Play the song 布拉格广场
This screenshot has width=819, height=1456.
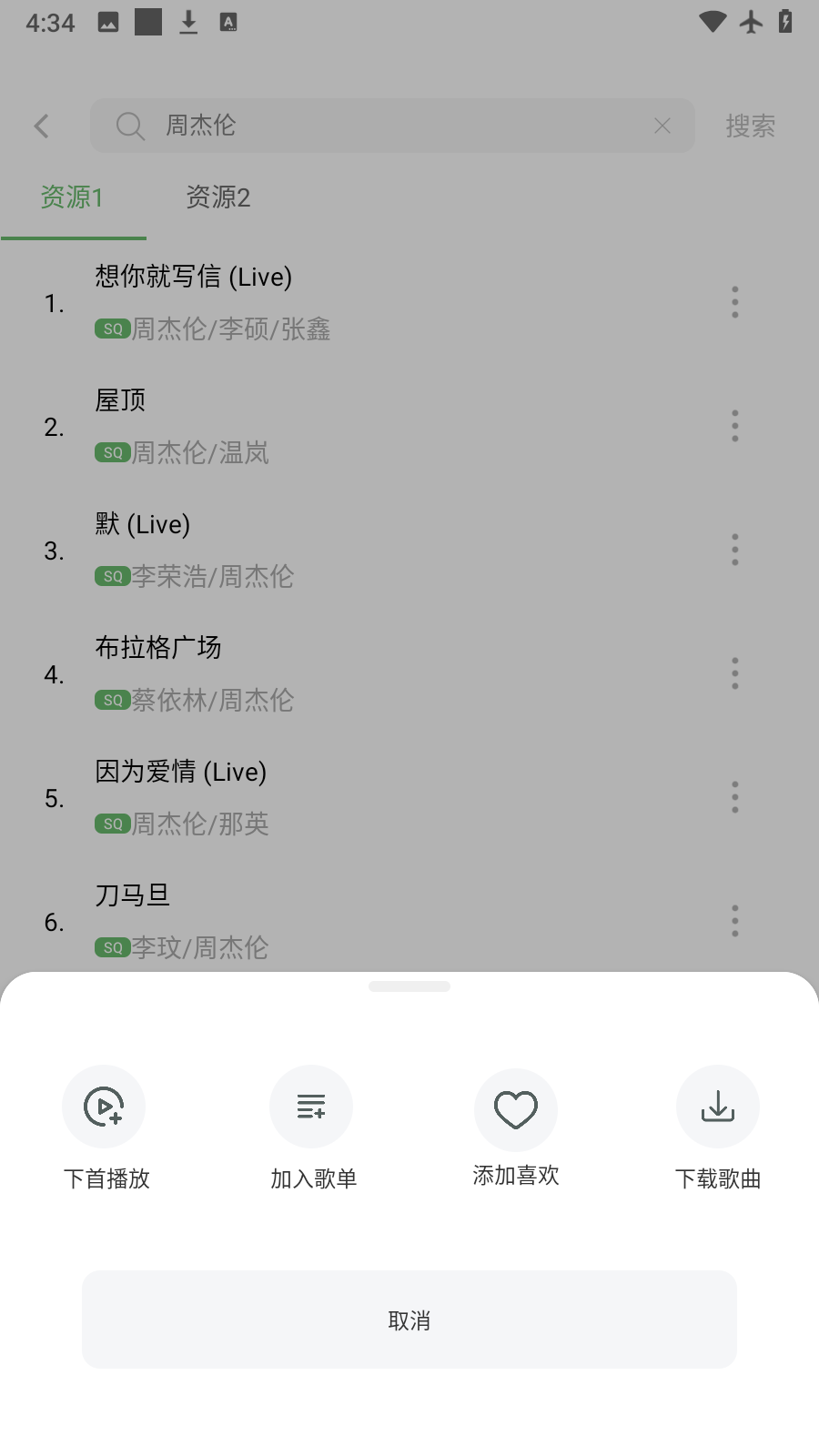364,673
